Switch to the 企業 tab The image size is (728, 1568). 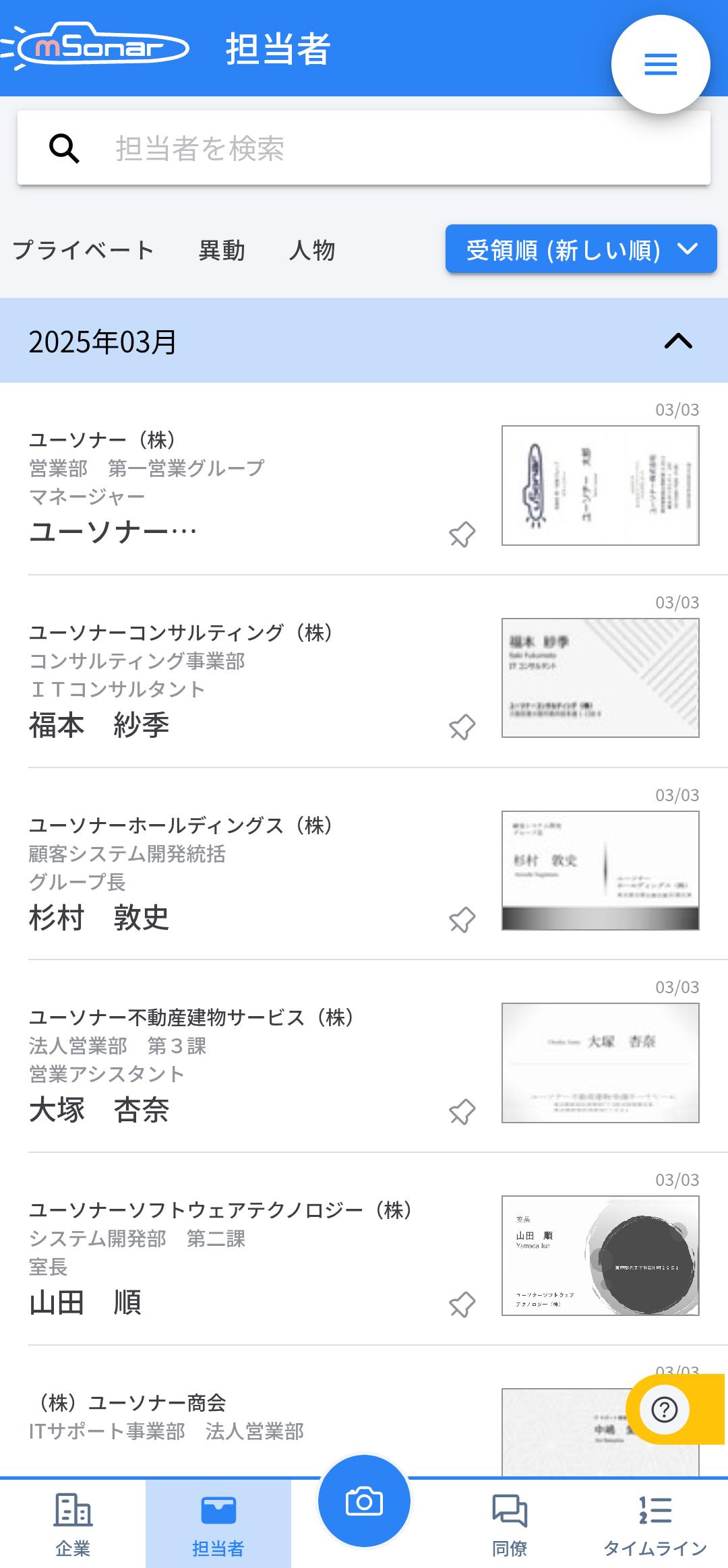pyautogui.click(x=73, y=1523)
